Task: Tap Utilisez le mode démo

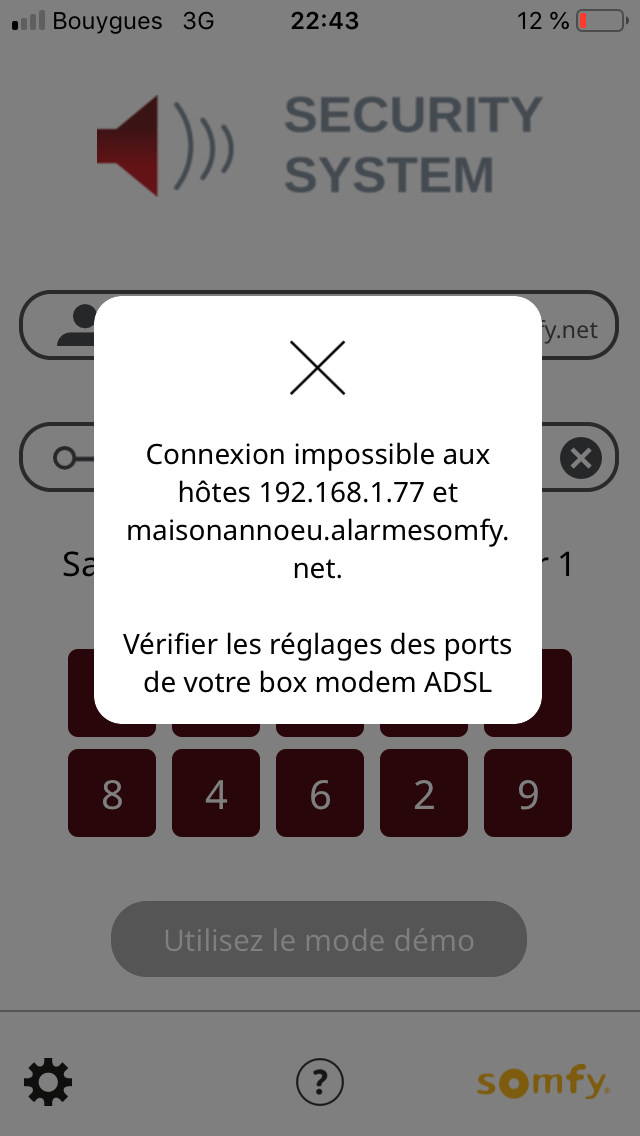Action: coord(319,940)
